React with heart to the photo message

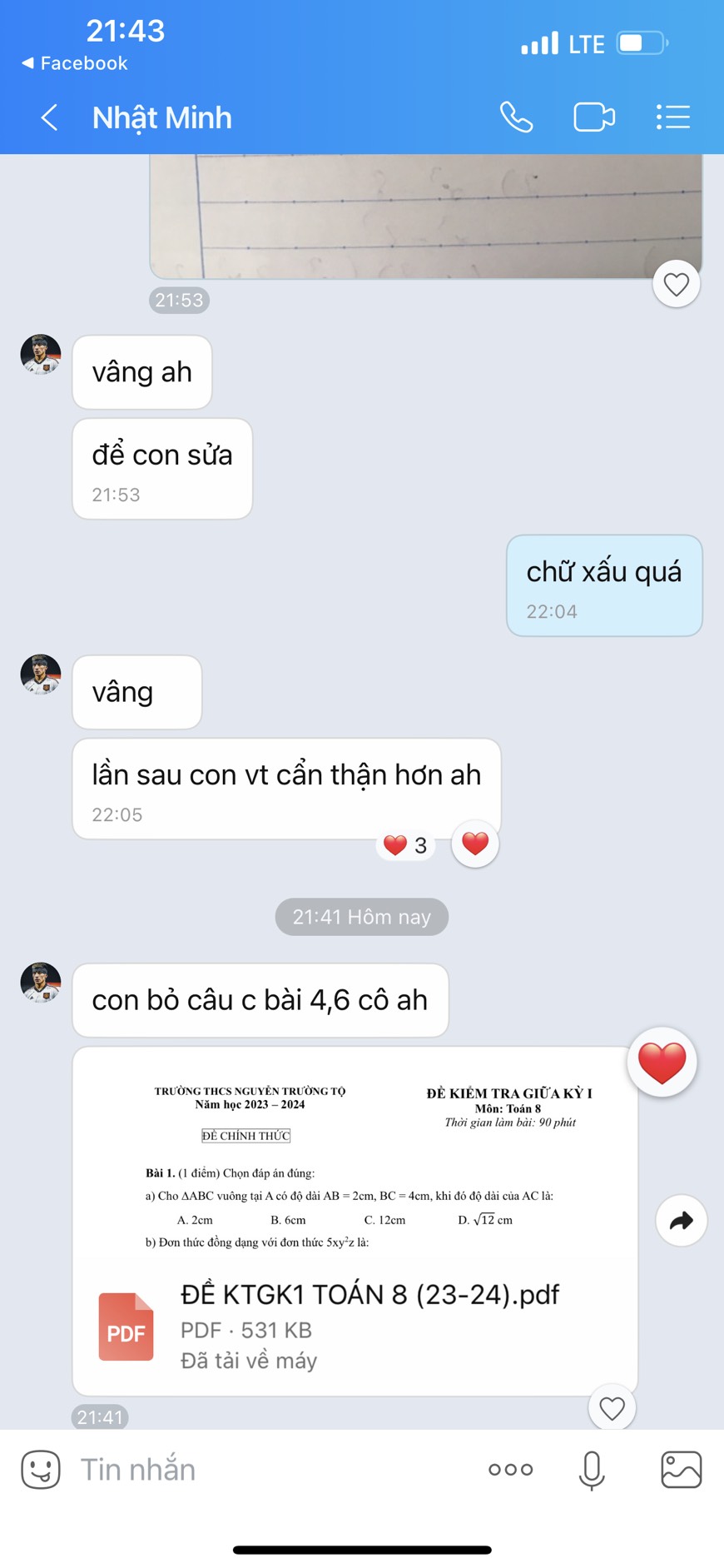click(x=676, y=285)
